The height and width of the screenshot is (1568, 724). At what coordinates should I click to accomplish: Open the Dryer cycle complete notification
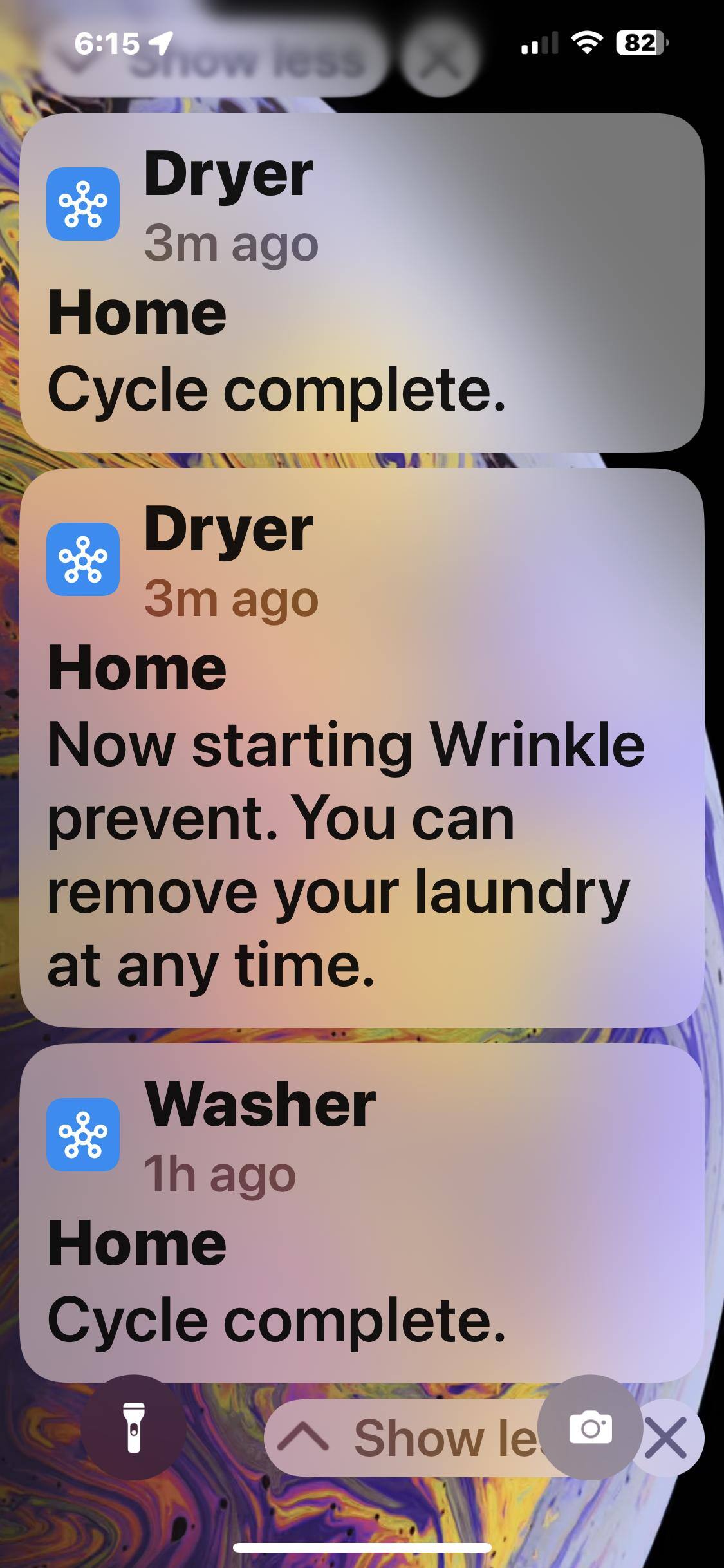click(x=362, y=282)
